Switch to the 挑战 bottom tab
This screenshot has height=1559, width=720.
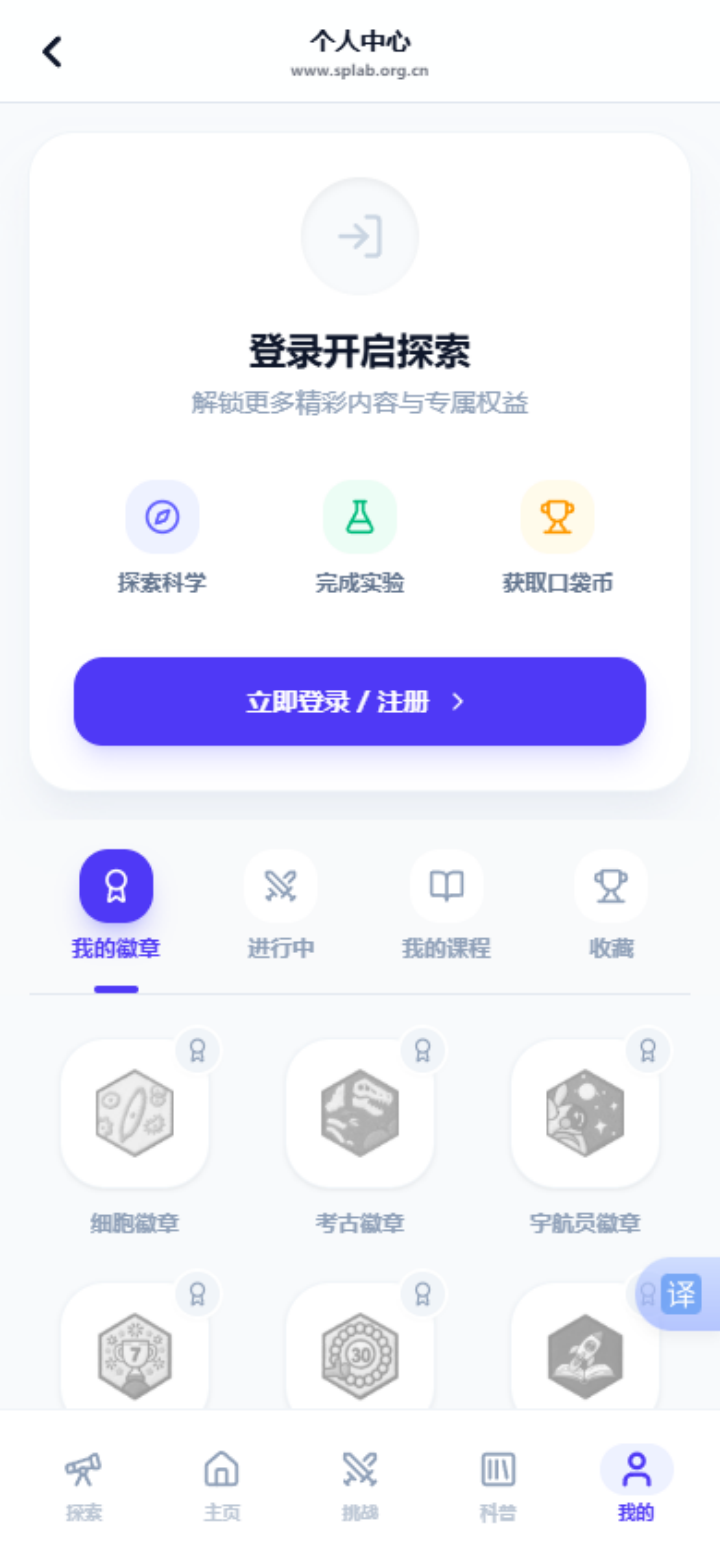click(360, 1485)
